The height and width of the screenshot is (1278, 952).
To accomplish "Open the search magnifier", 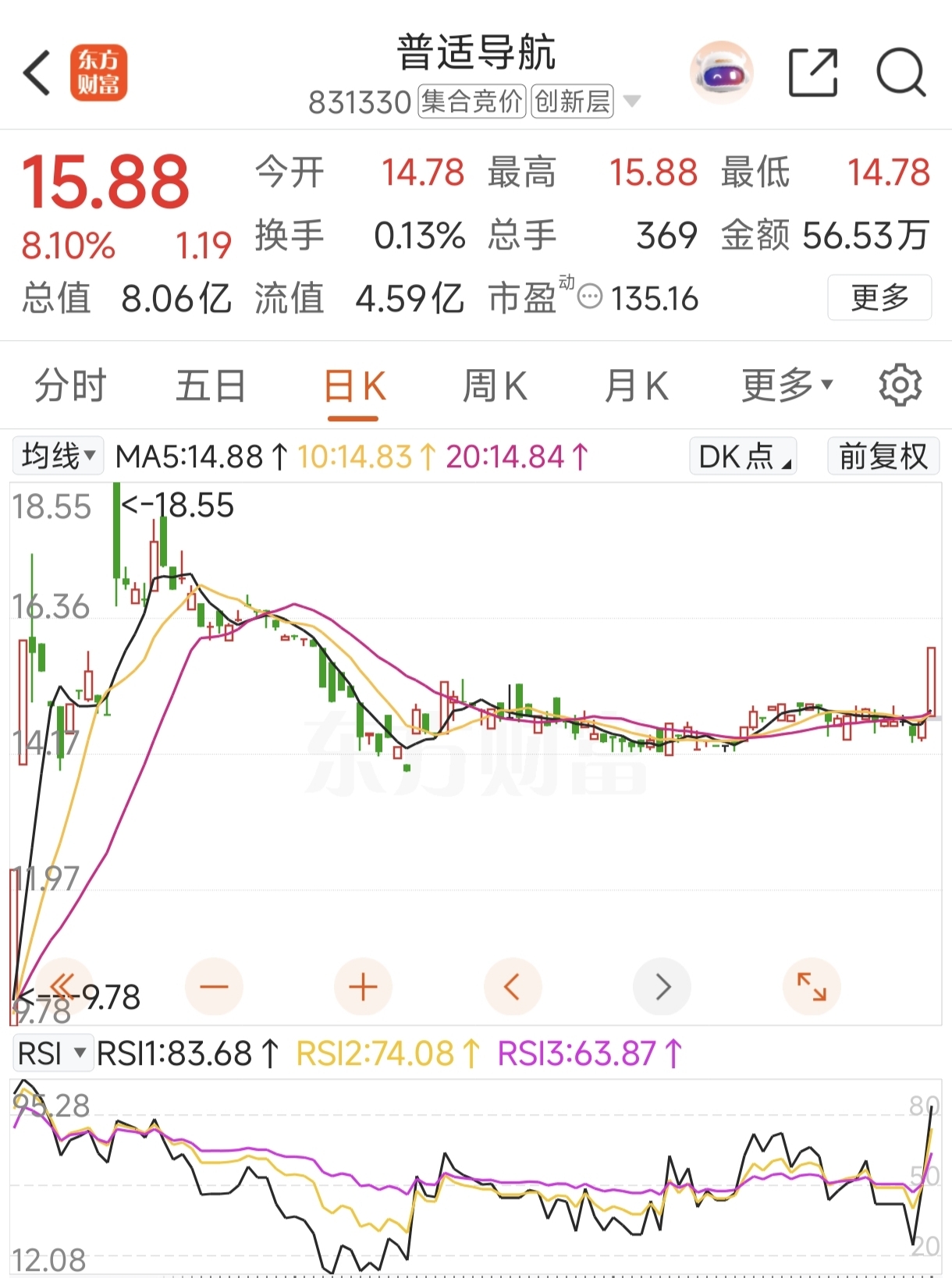I will point(900,73).
